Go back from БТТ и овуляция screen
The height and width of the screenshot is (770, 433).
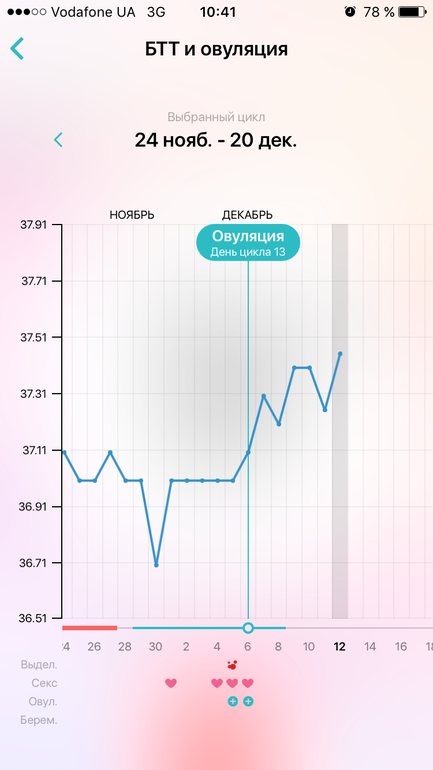17,49
